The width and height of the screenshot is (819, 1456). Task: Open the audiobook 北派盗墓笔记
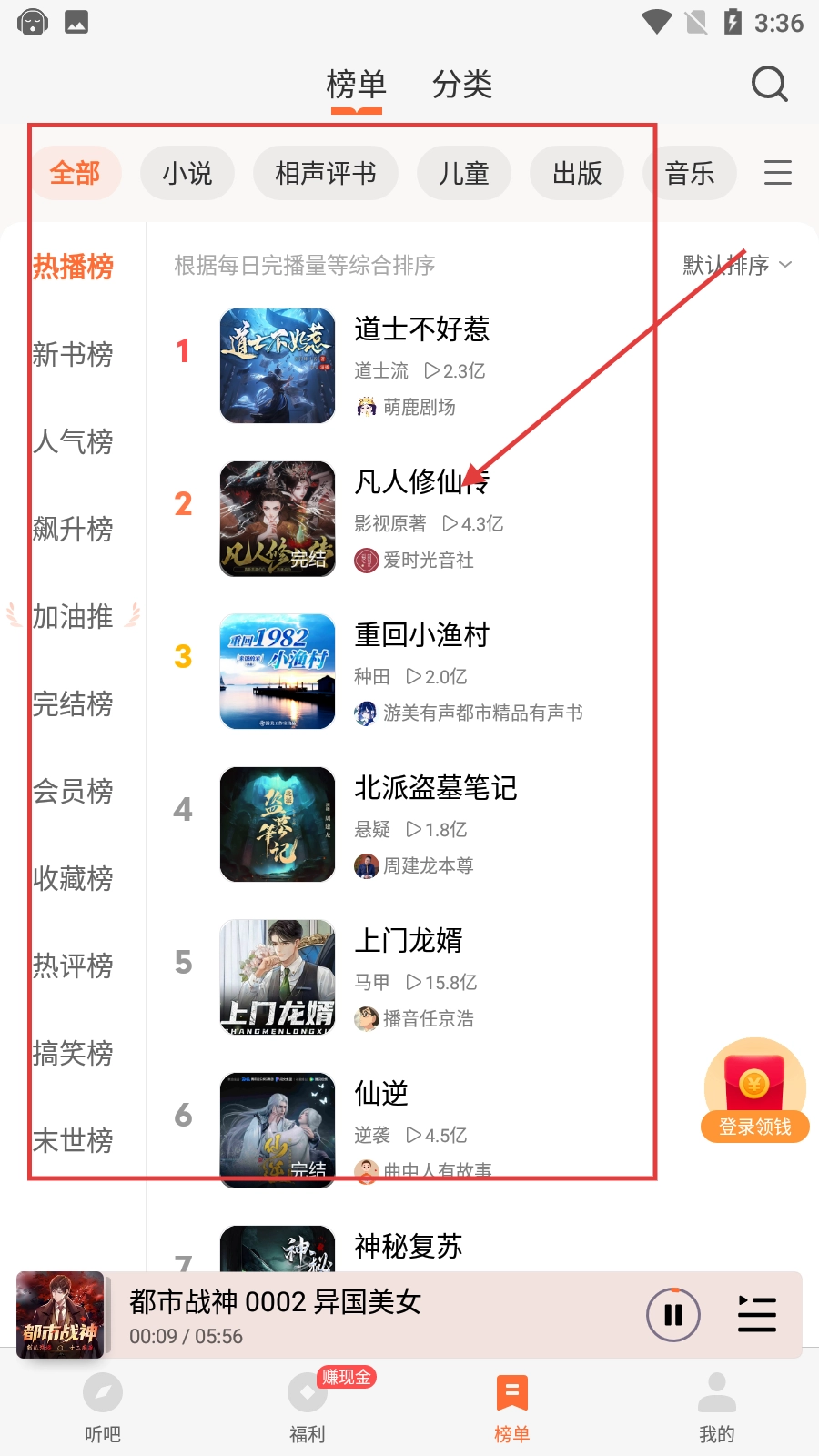(x=435, y=788)
